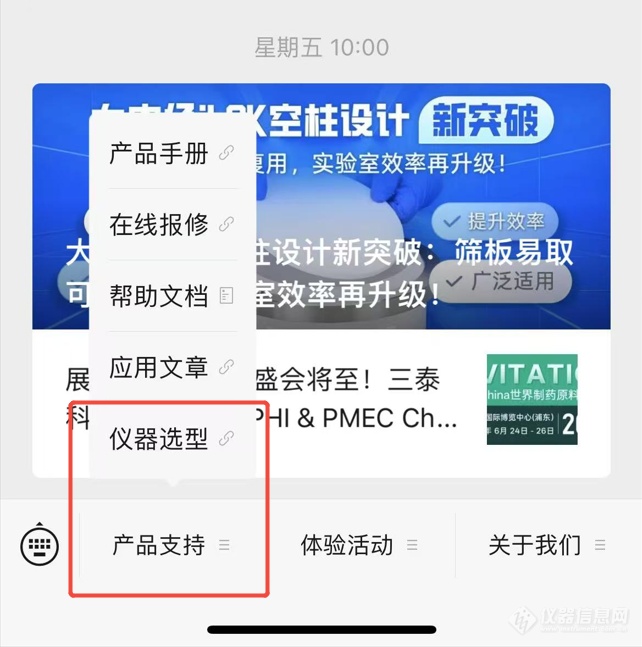Open 产品手册 from the popup menu
The width and height of the screenshot is (642, 647).
point(170,153)
